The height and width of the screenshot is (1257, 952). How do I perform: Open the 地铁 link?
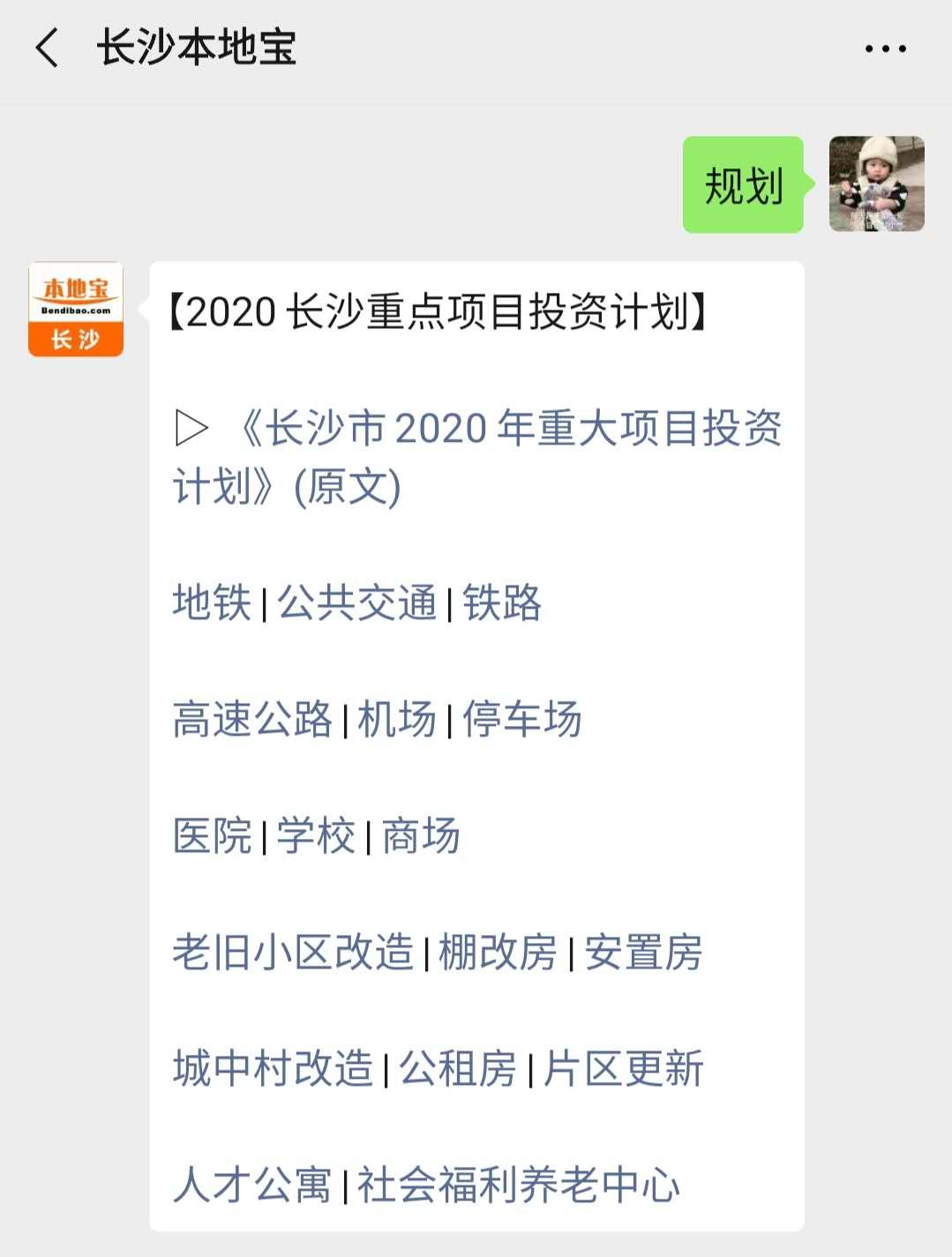212,603
